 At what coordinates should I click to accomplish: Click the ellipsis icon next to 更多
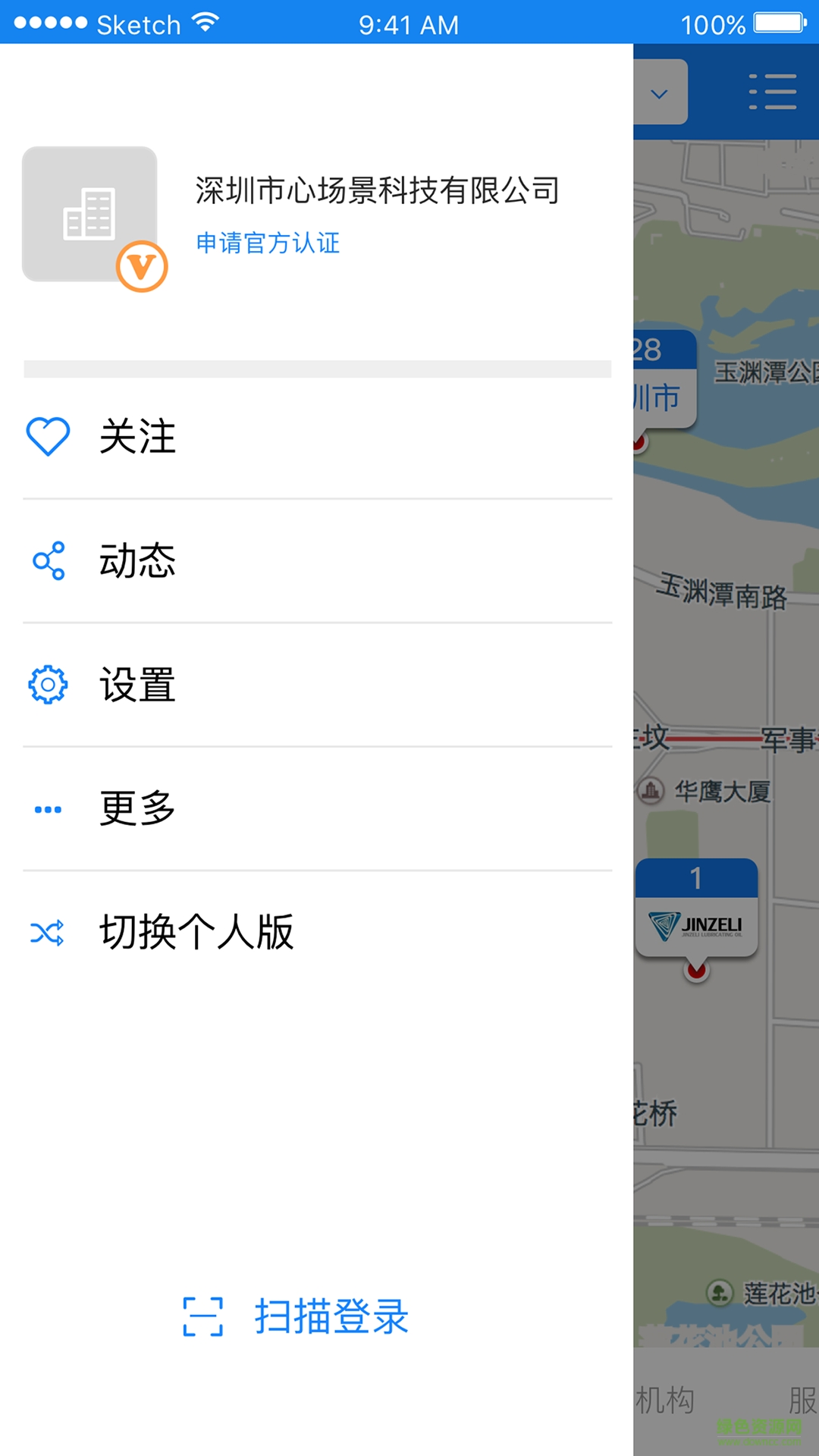click(47, 807)
